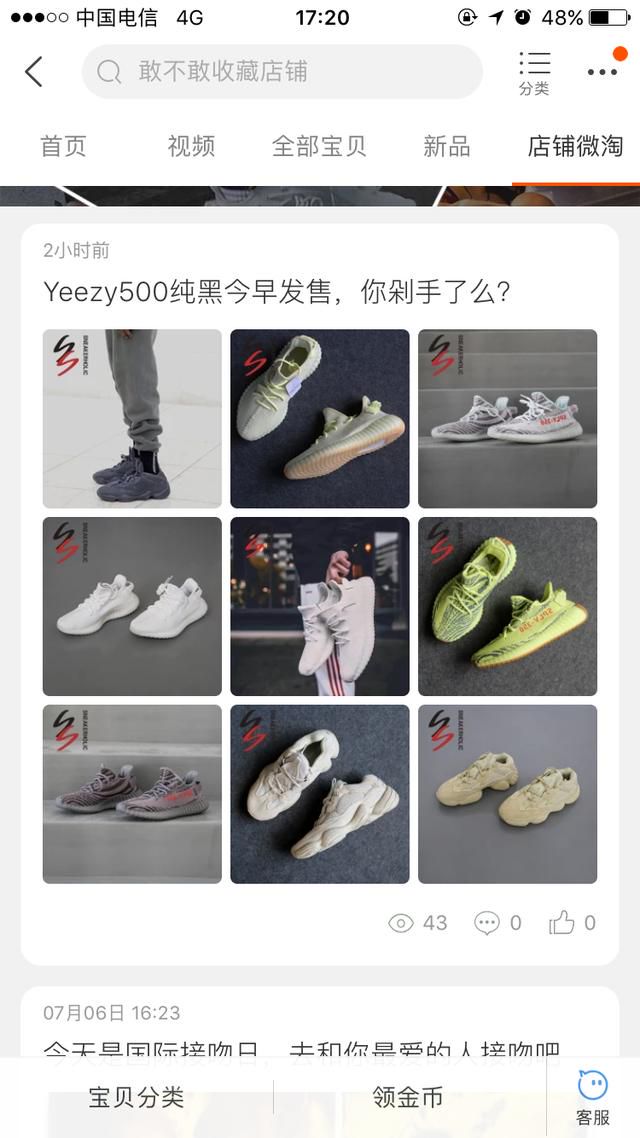Viewport: 640px width, 1138px height.
Task: View the sneaker with striped pants photo
Action: pyautogui.click(x=320, y=606)
